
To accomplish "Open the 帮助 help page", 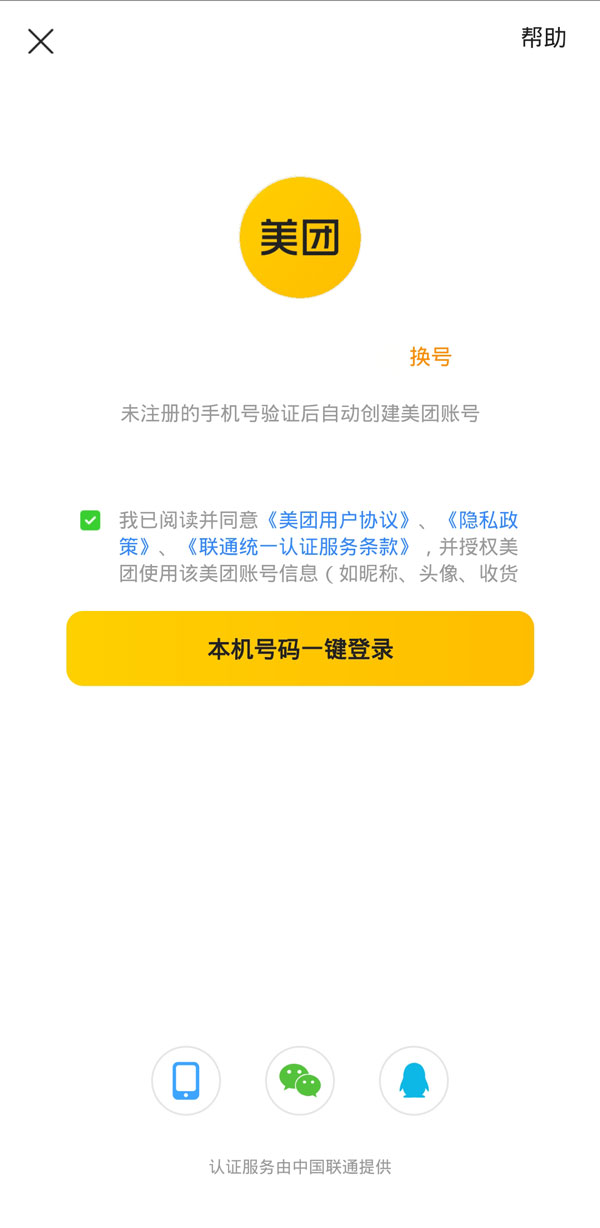I will click(543, 38).
